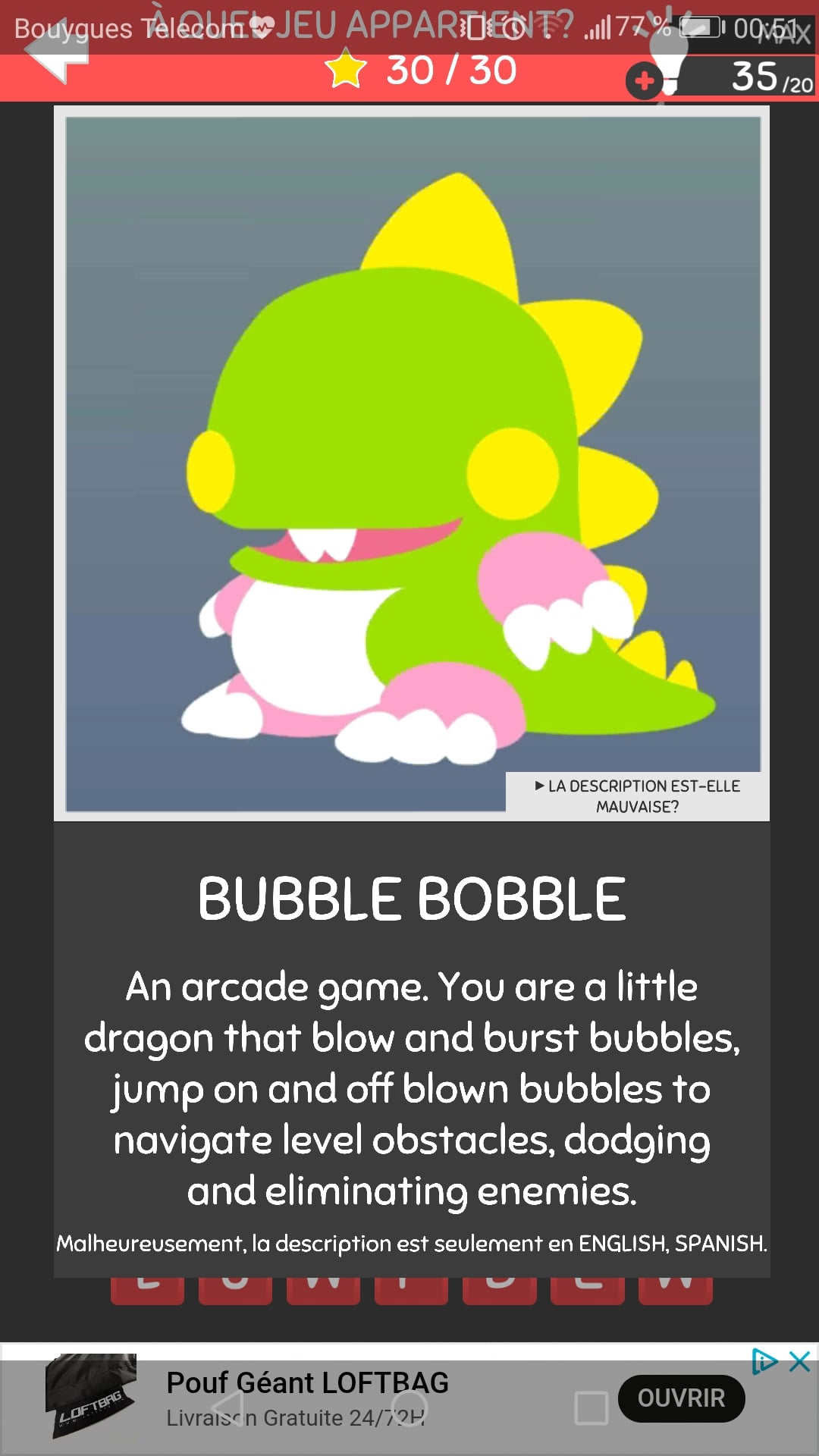Go back with the top-left arrow
Screen dimensions: 819x1456
pyautogui.click(x=57, y=55)
